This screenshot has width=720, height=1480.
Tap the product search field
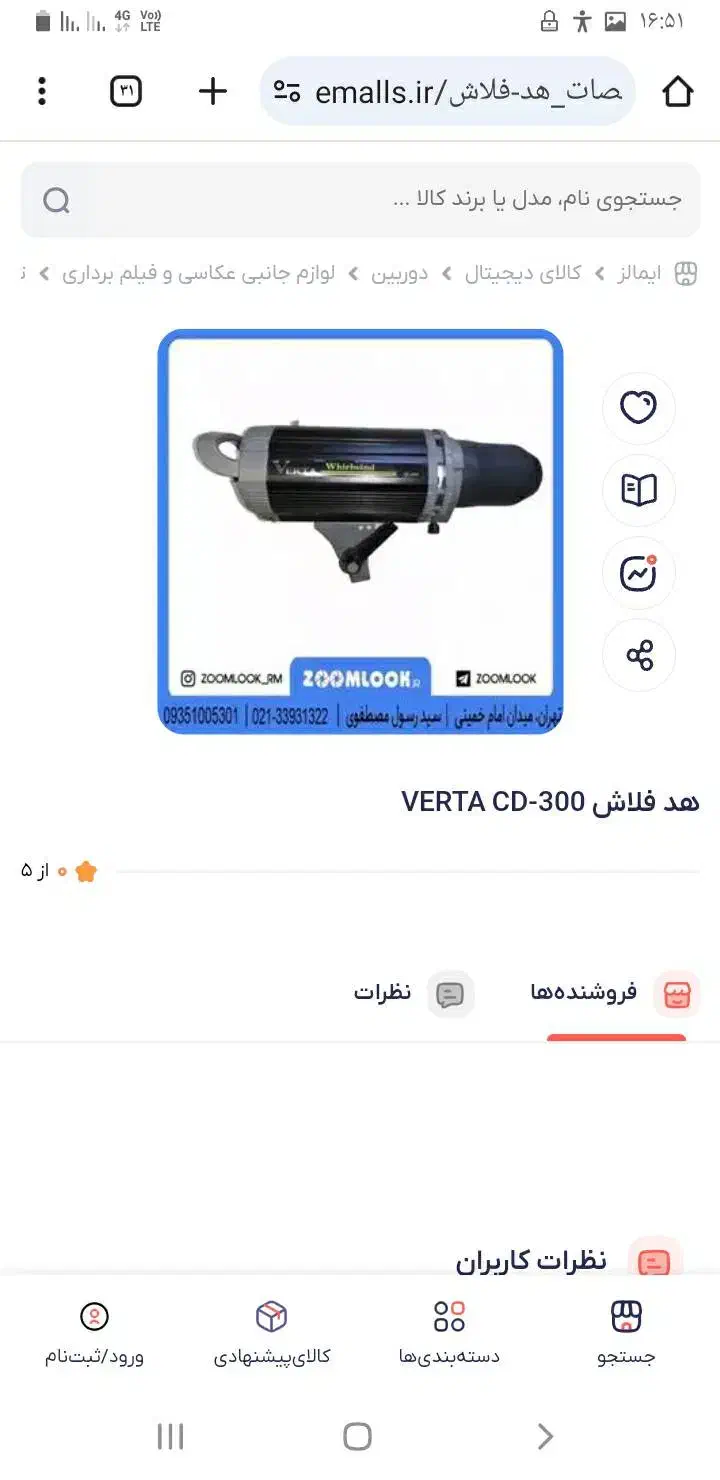360,200
